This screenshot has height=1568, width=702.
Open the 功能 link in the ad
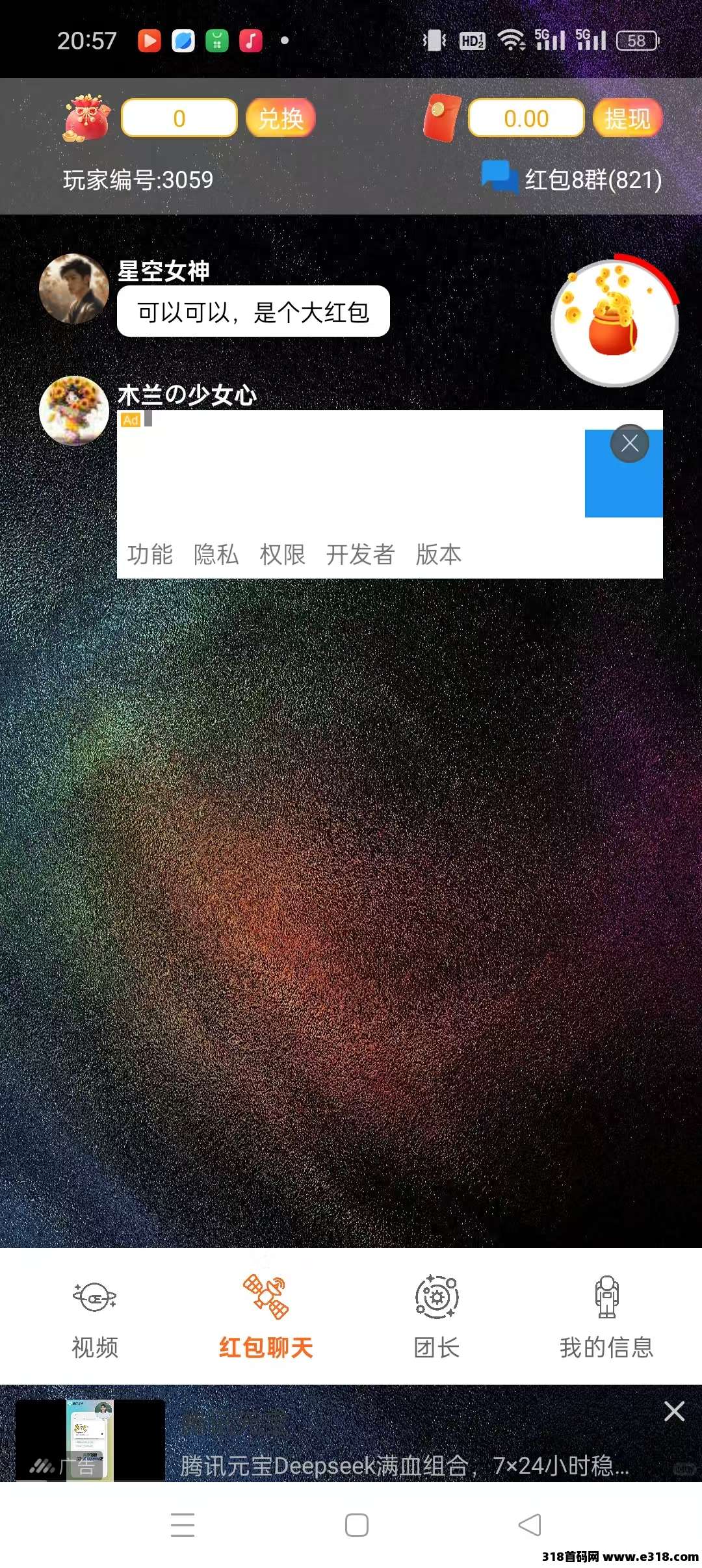[150, 555]
